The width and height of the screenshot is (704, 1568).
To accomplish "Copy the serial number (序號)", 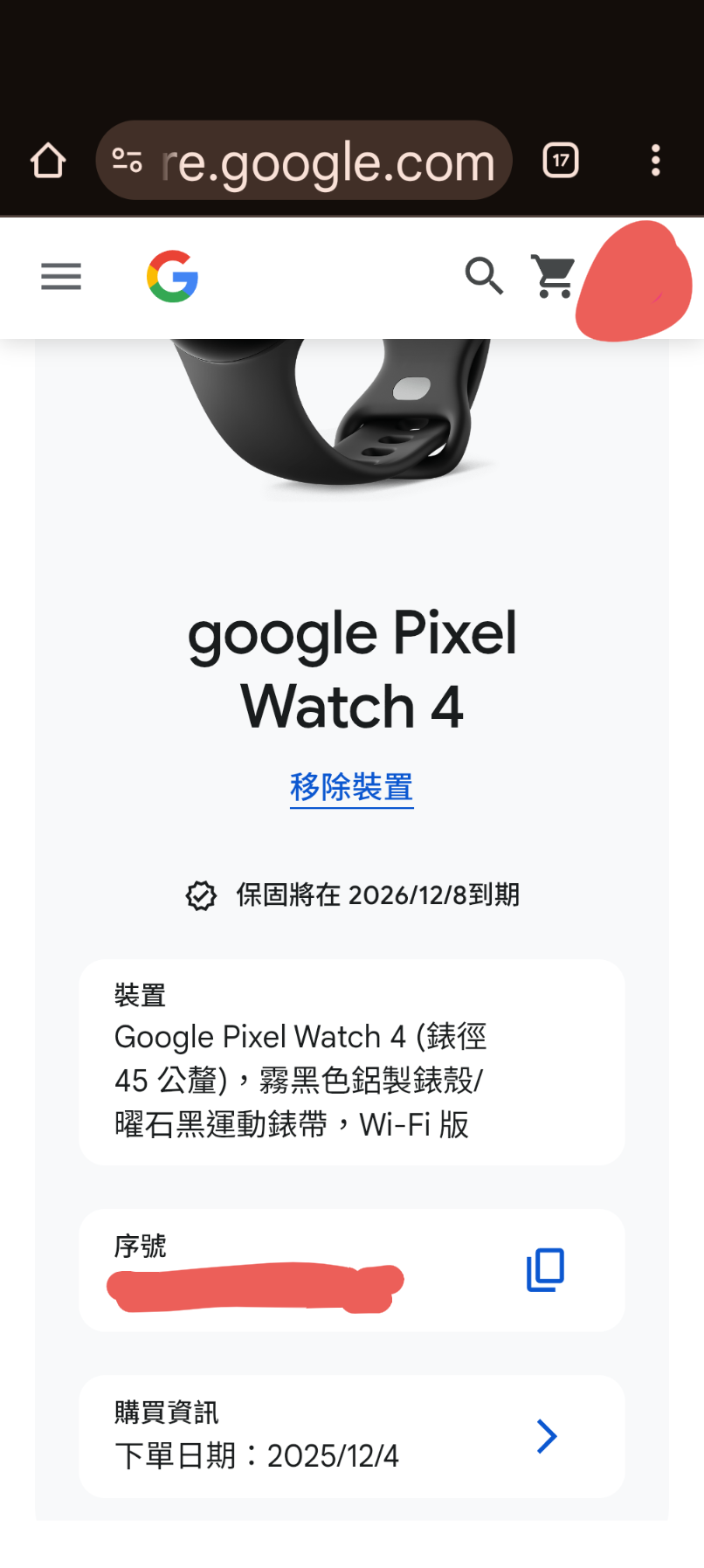I will click(546, 1269).
